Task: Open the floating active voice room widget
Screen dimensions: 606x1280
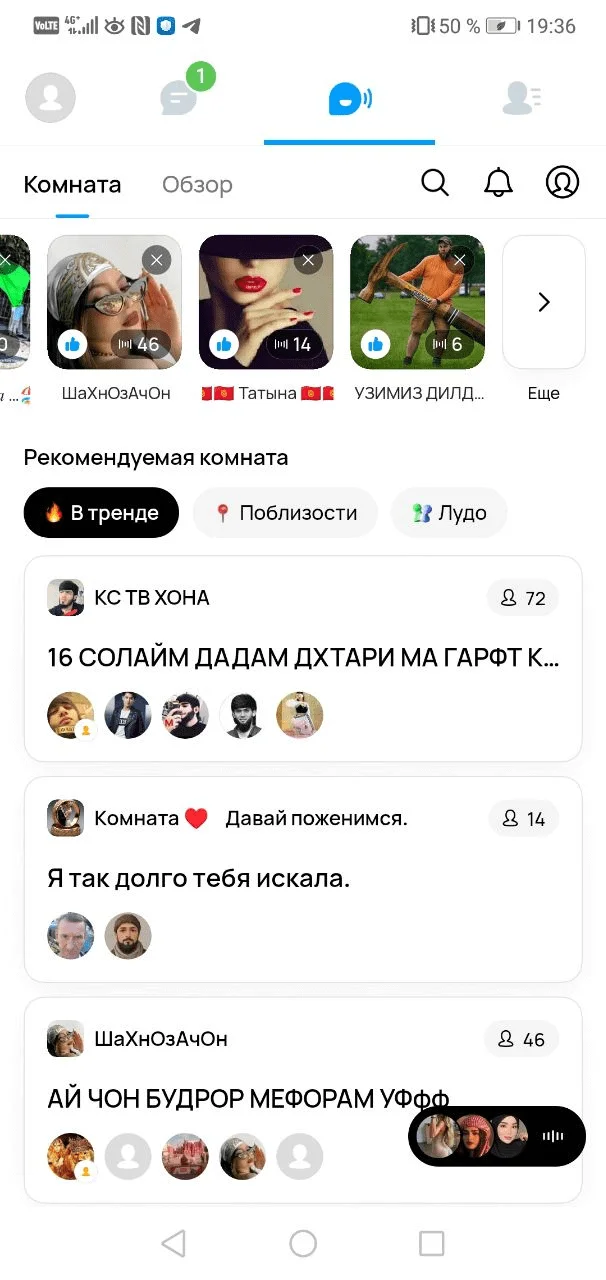Action: [496, 1136]
